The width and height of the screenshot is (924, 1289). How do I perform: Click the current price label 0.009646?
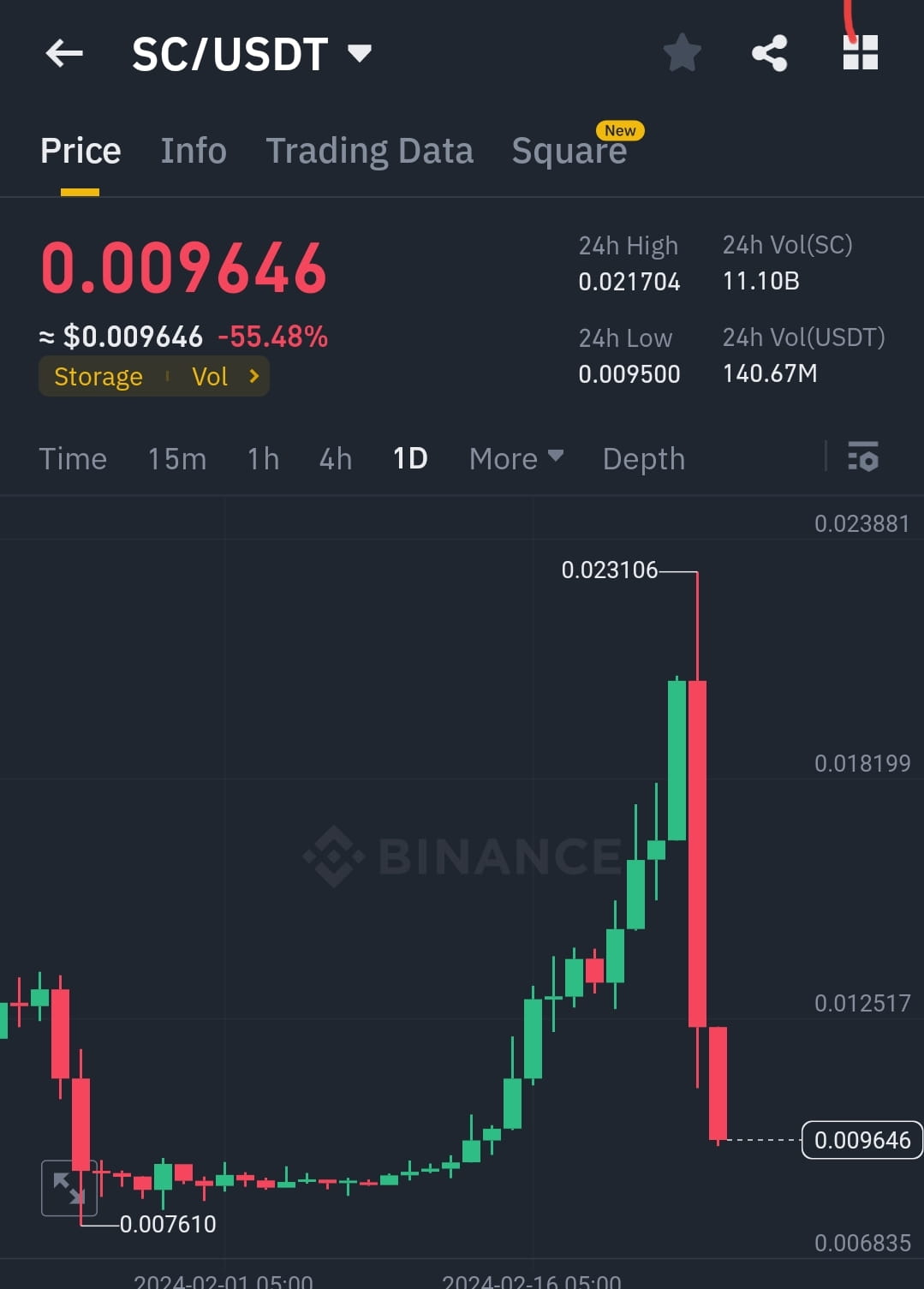tap(861, 1140)
